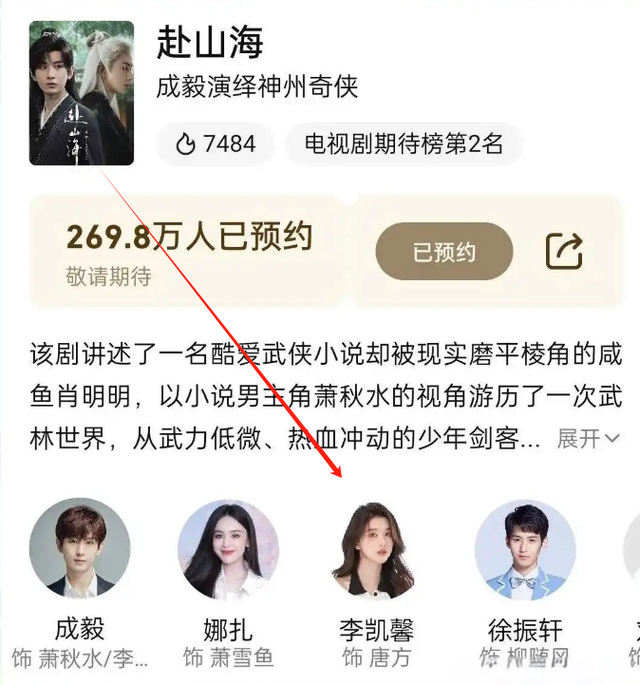Tap the 已预约 reservation button

(444, 251)
